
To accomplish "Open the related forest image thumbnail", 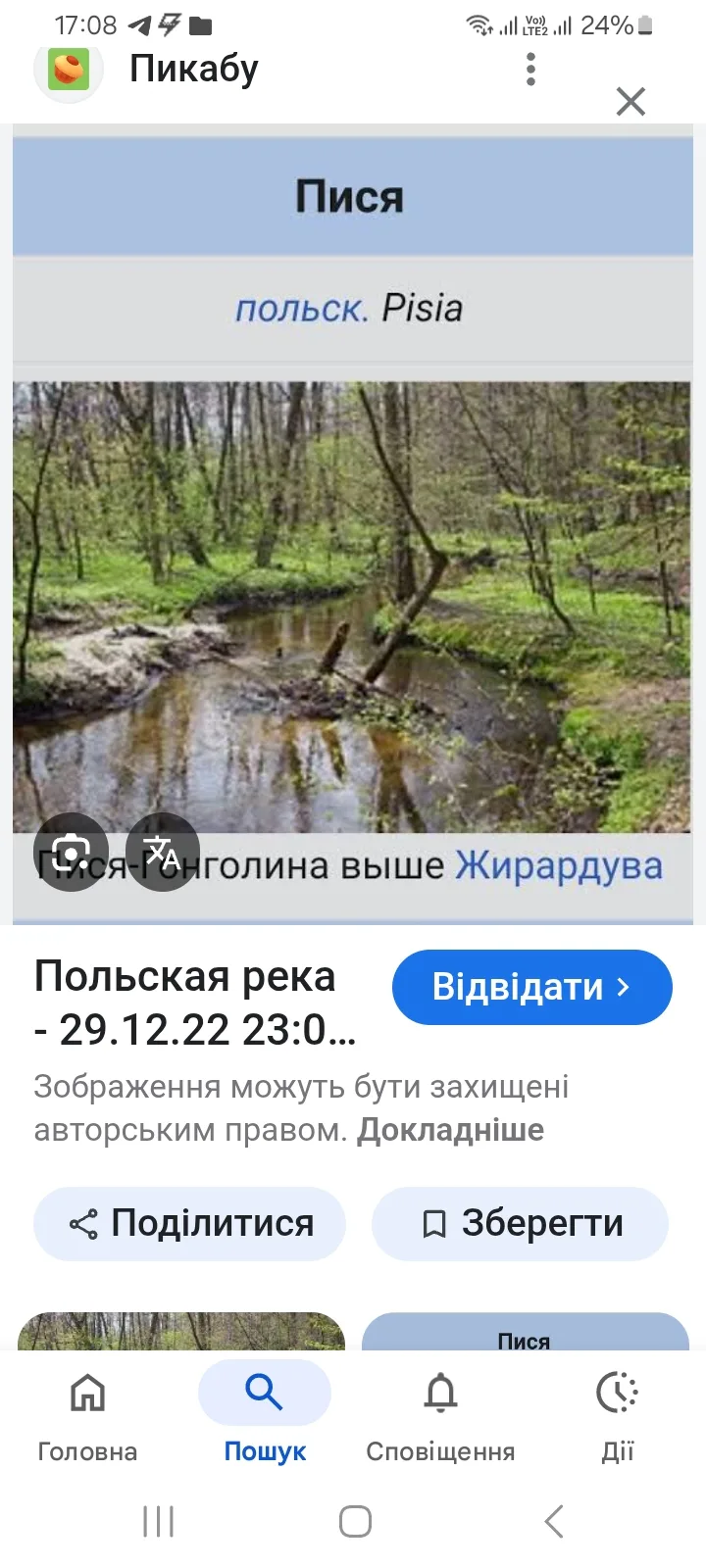I will coord(181,1332).
